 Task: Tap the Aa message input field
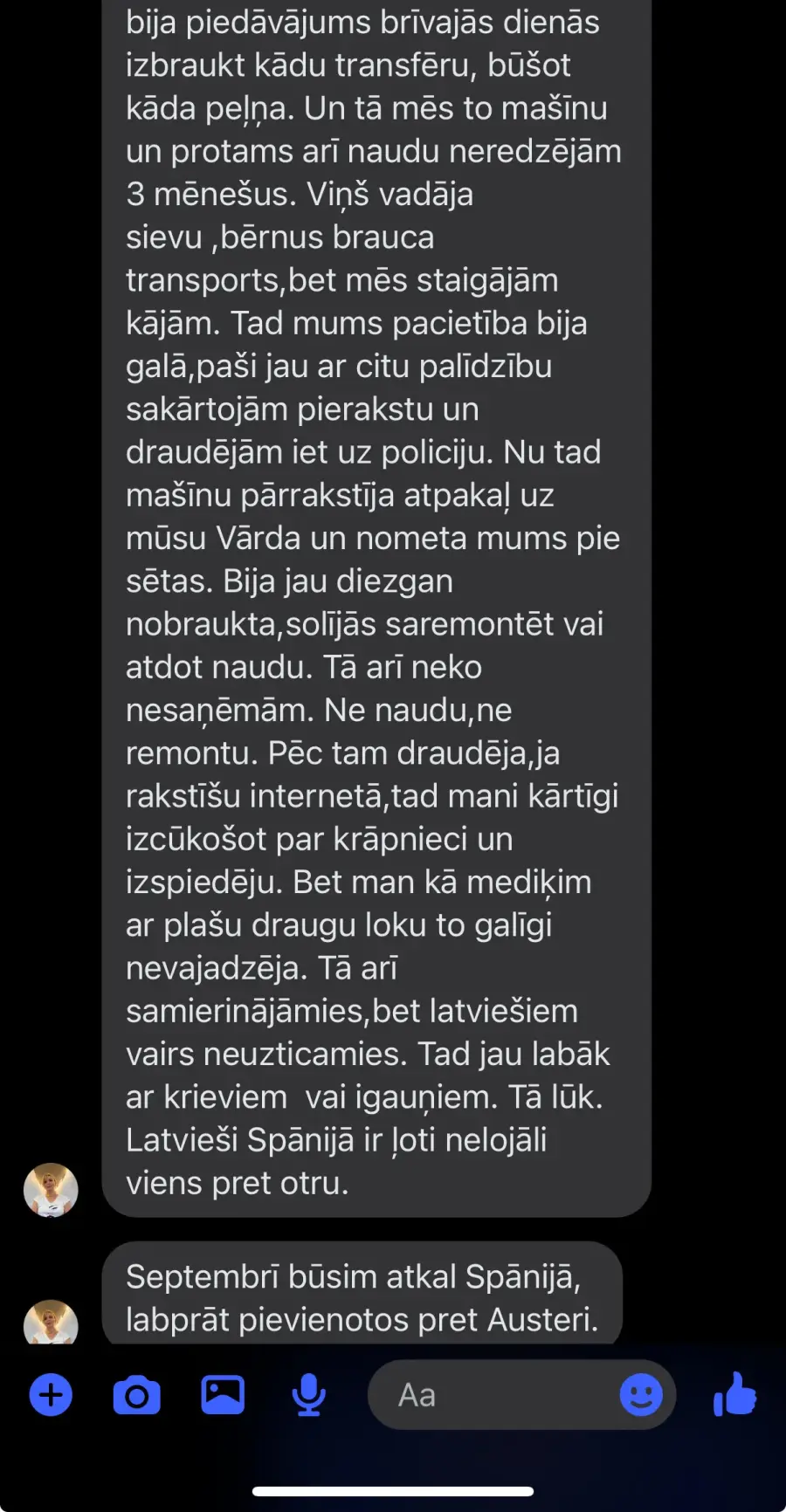522,1395
